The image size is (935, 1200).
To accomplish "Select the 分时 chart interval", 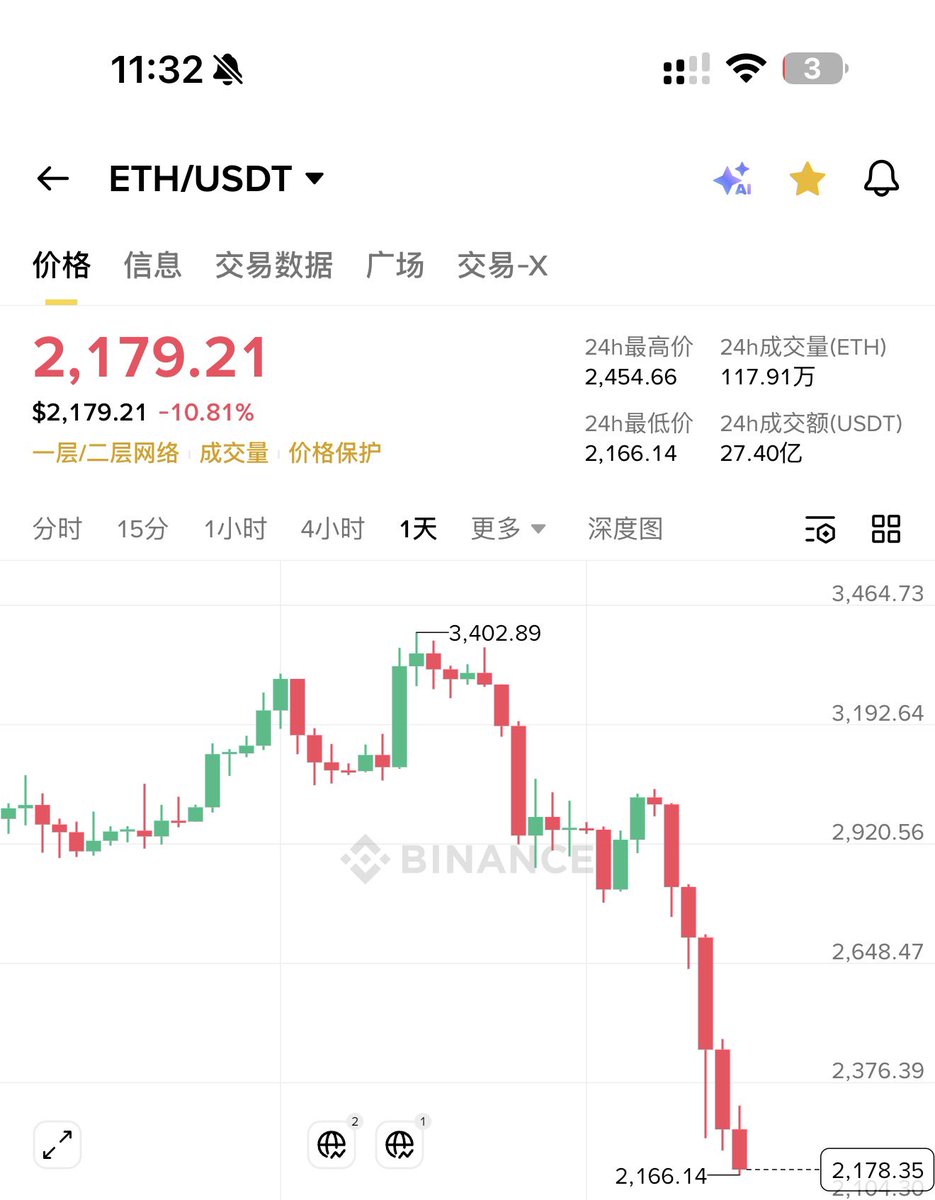I will [57, 528].
